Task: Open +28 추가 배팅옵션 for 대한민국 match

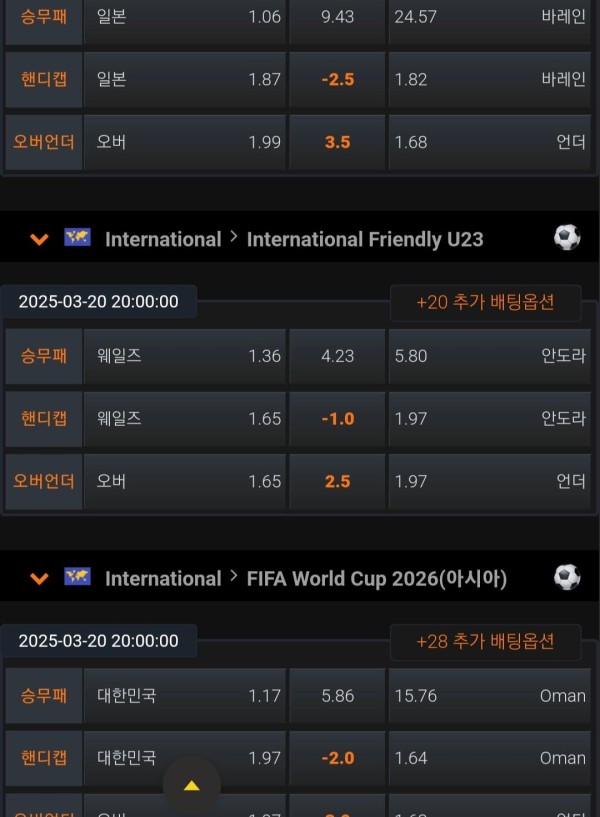Action: coord(485,641)
